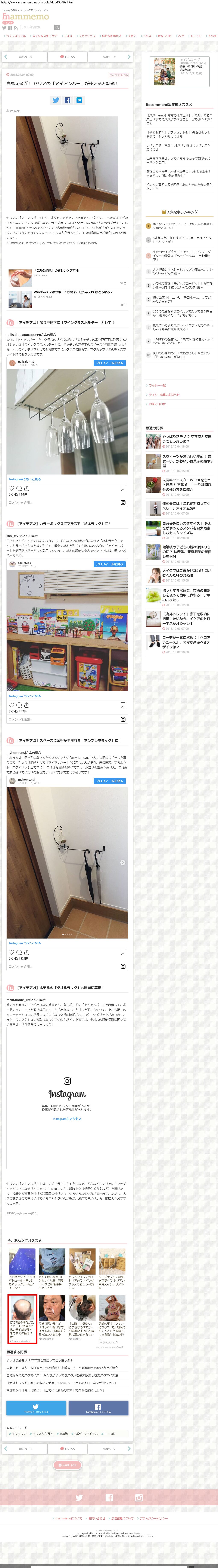This screenshot has width=218, height=1568.
Task: Share the article on Twitter below the headline
Action: [56, 100]
